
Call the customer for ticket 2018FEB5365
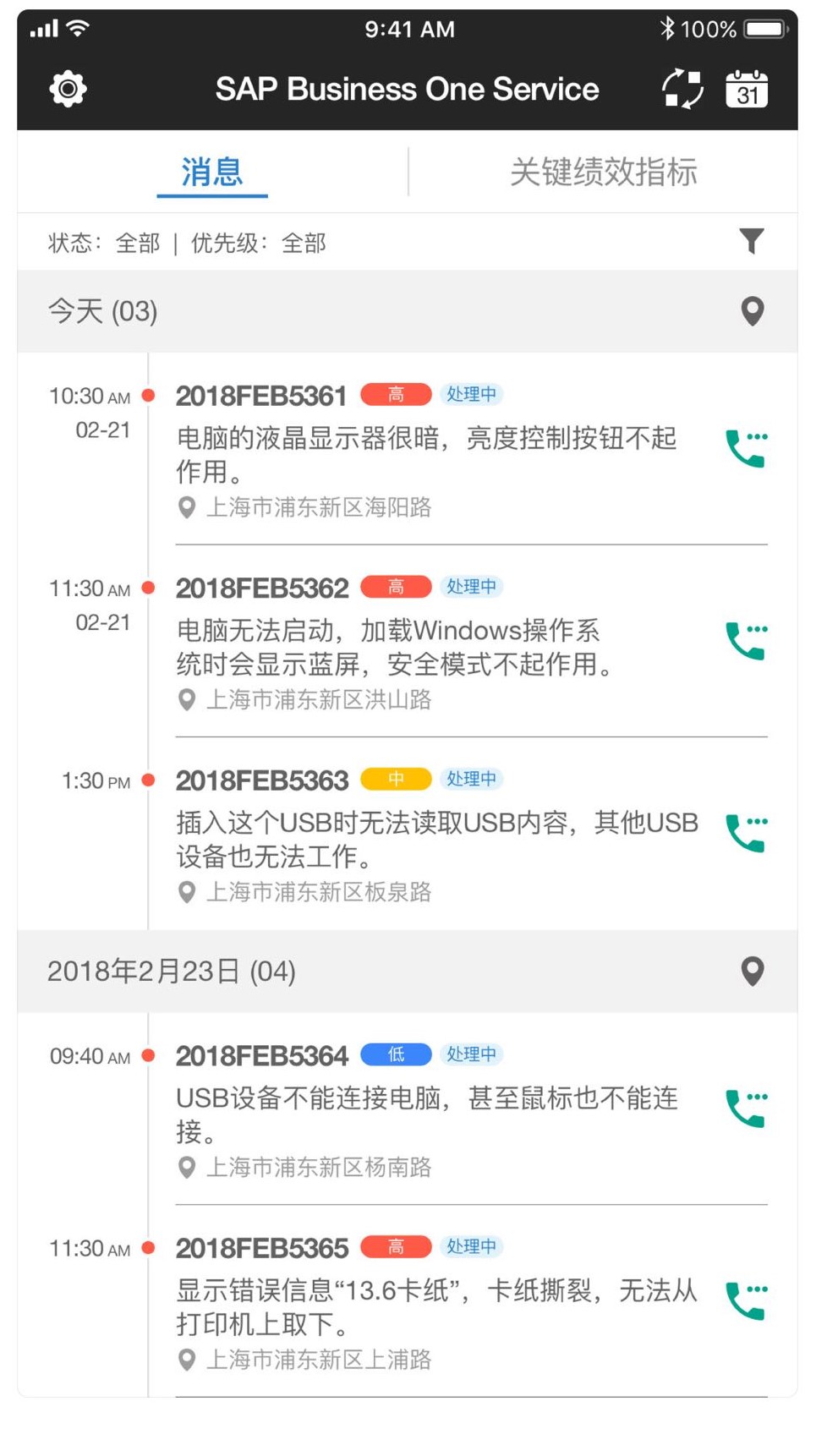pyautogui.click(x=746, y=1301)
